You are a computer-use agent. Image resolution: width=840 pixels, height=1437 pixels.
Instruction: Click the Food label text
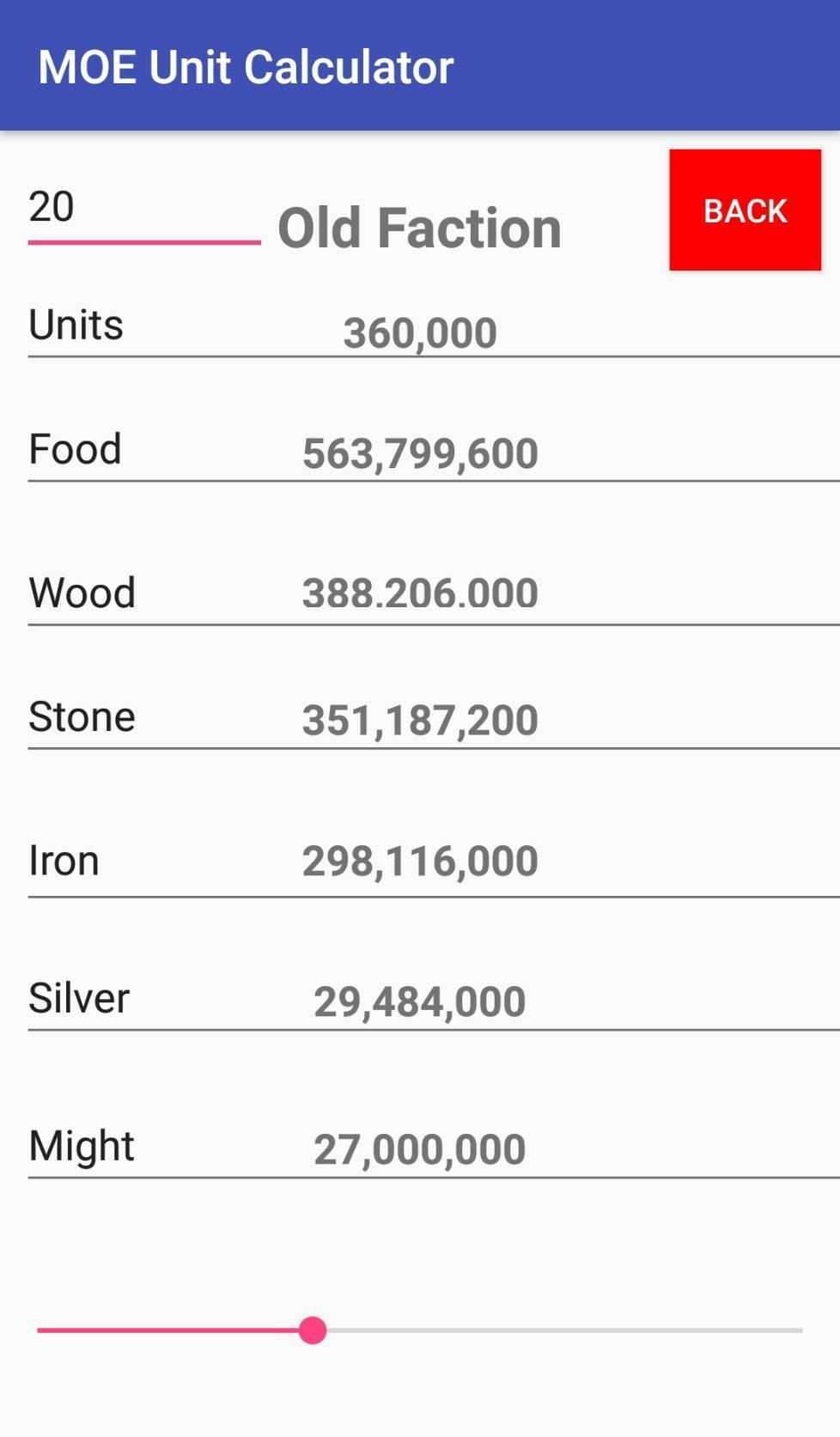(75, 448)
